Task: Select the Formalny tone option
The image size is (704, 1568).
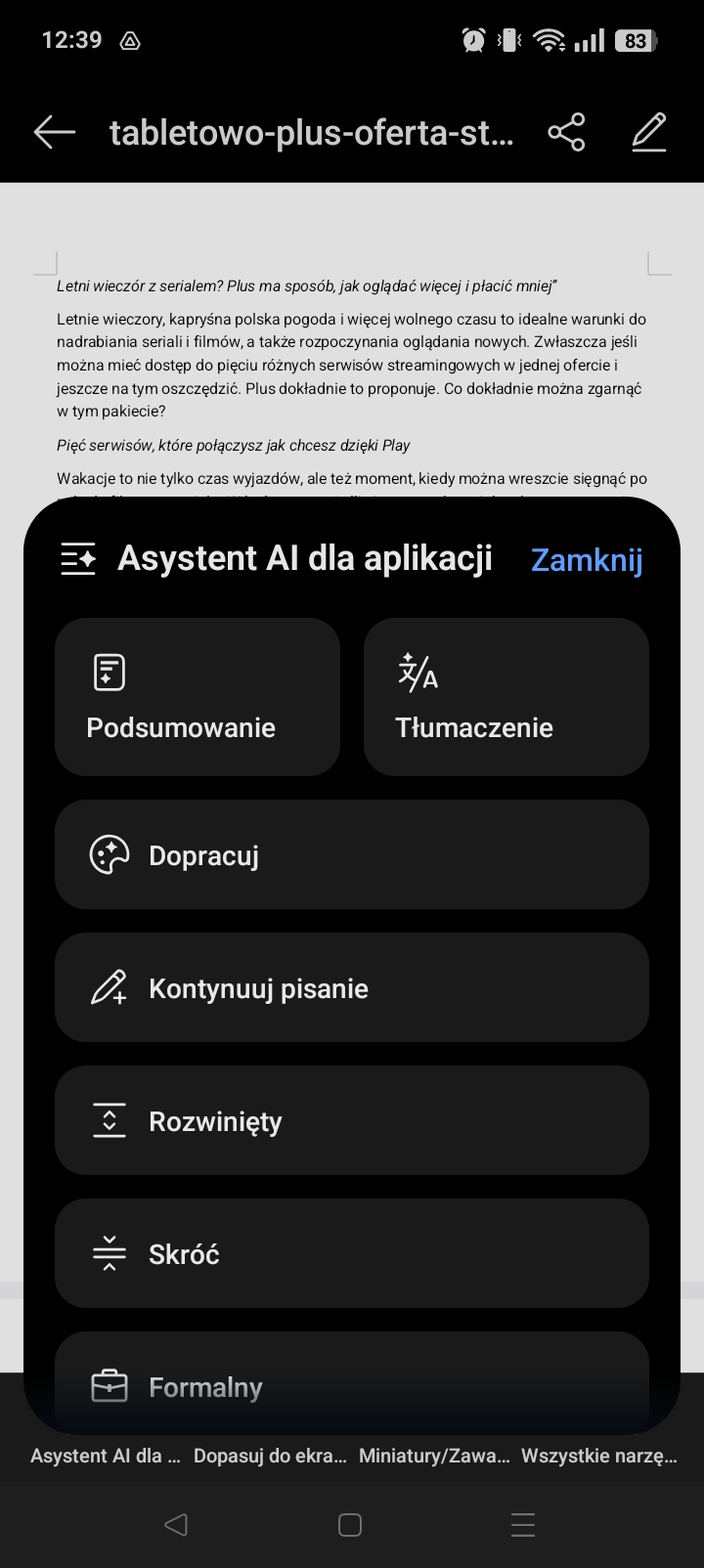Action: pos(352,1382)
